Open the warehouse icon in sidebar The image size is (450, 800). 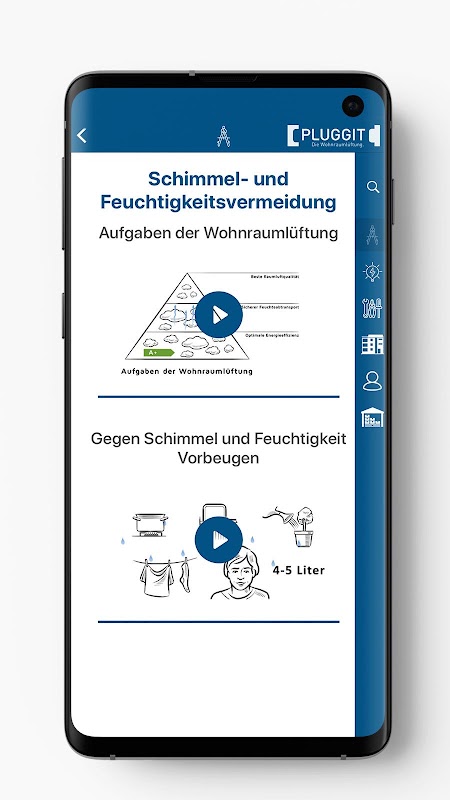coord(372,417)
